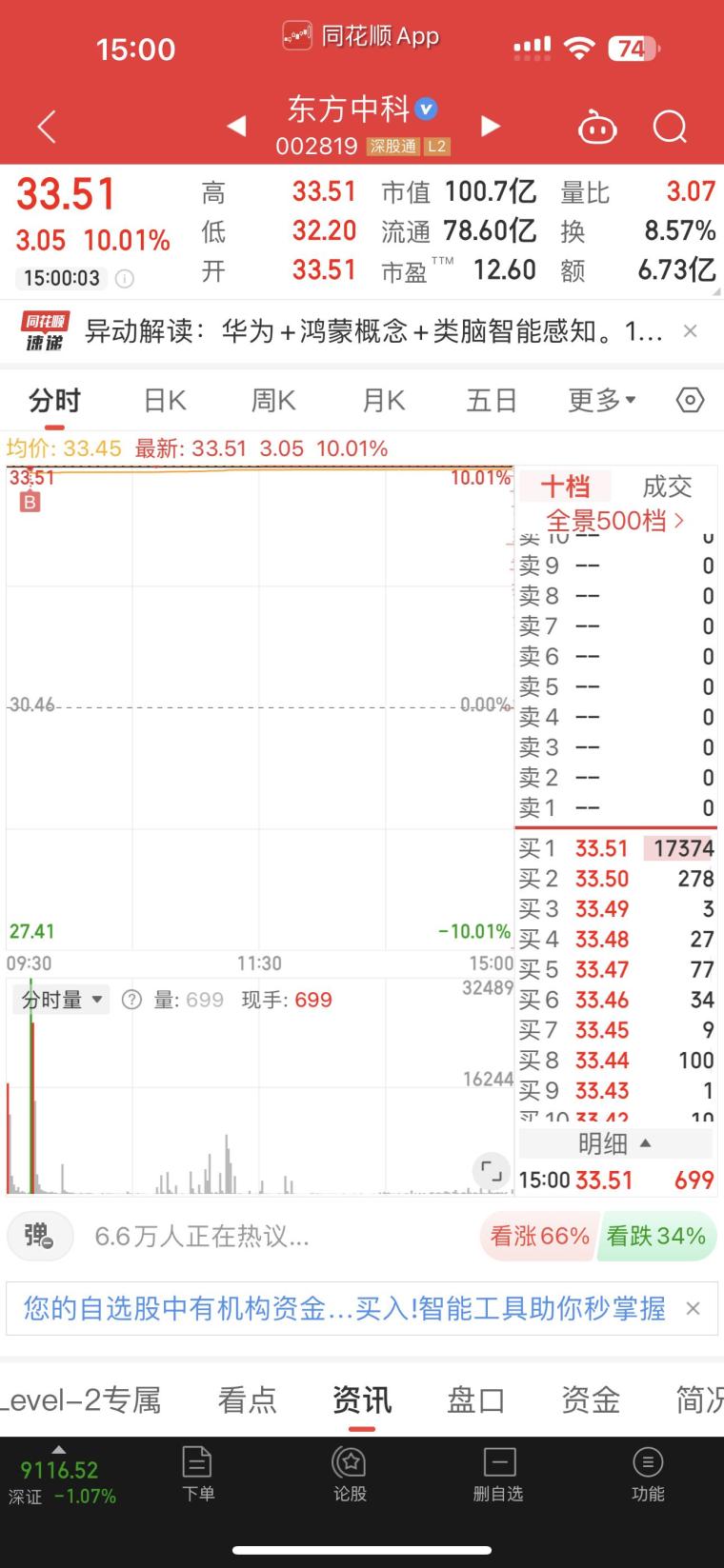Go back using the top-left arrow
724x1568 pixels.
[x=47, y=127]
